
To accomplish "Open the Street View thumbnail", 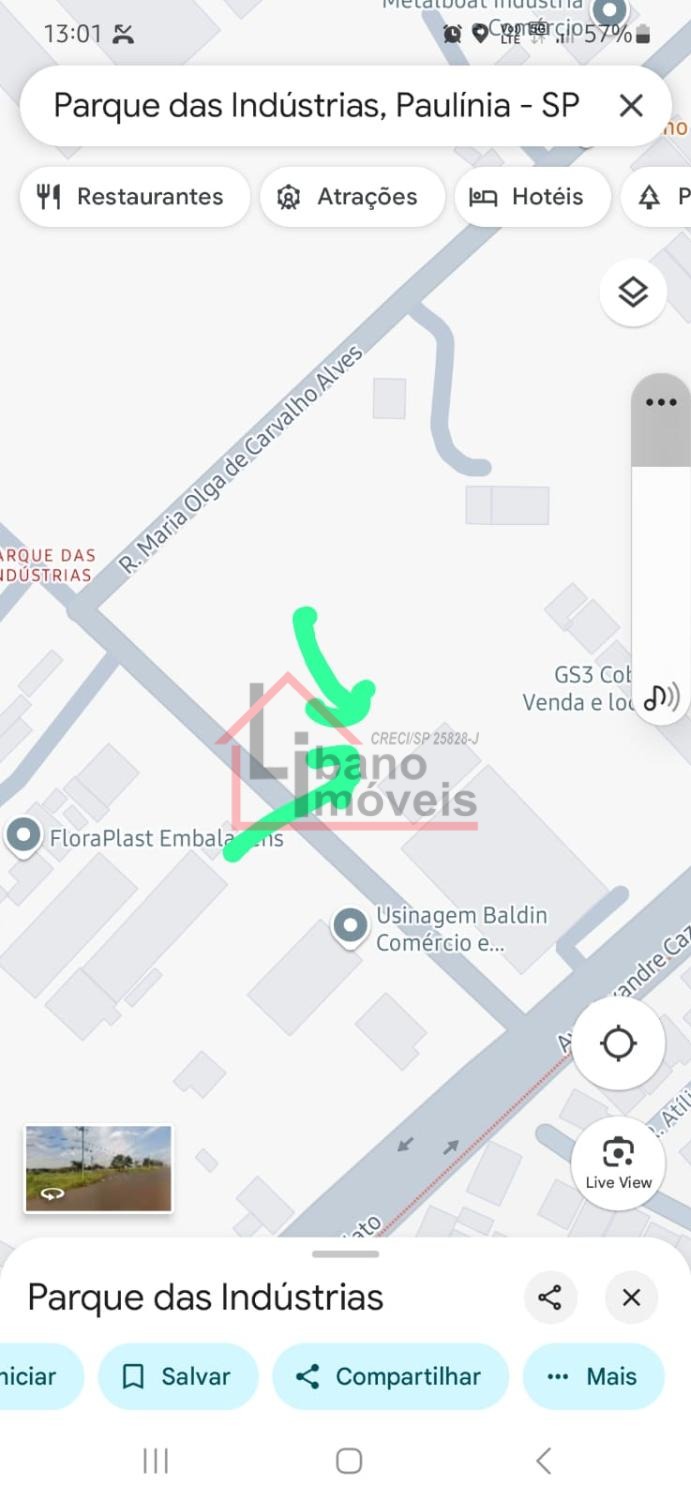I will tap(98, 1168).
